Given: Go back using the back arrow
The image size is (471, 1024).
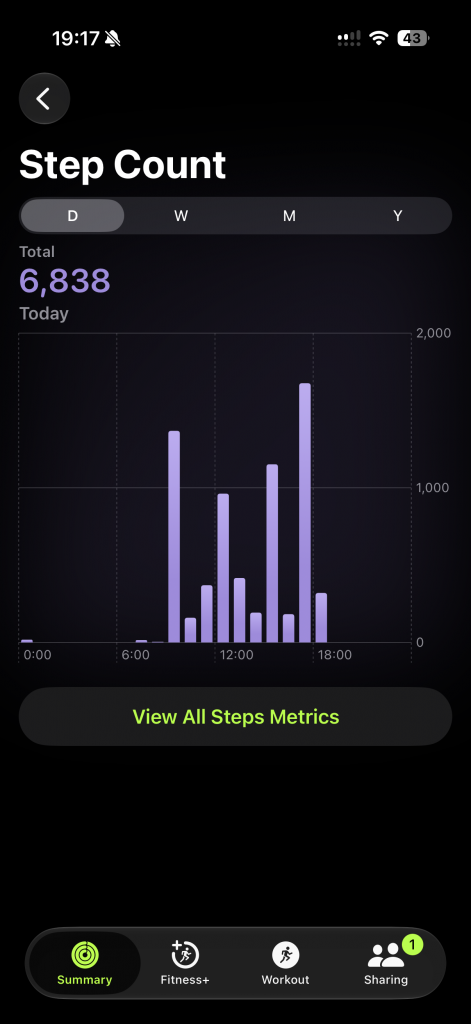Looking at the screenshot, I should (x=44, y=99).
